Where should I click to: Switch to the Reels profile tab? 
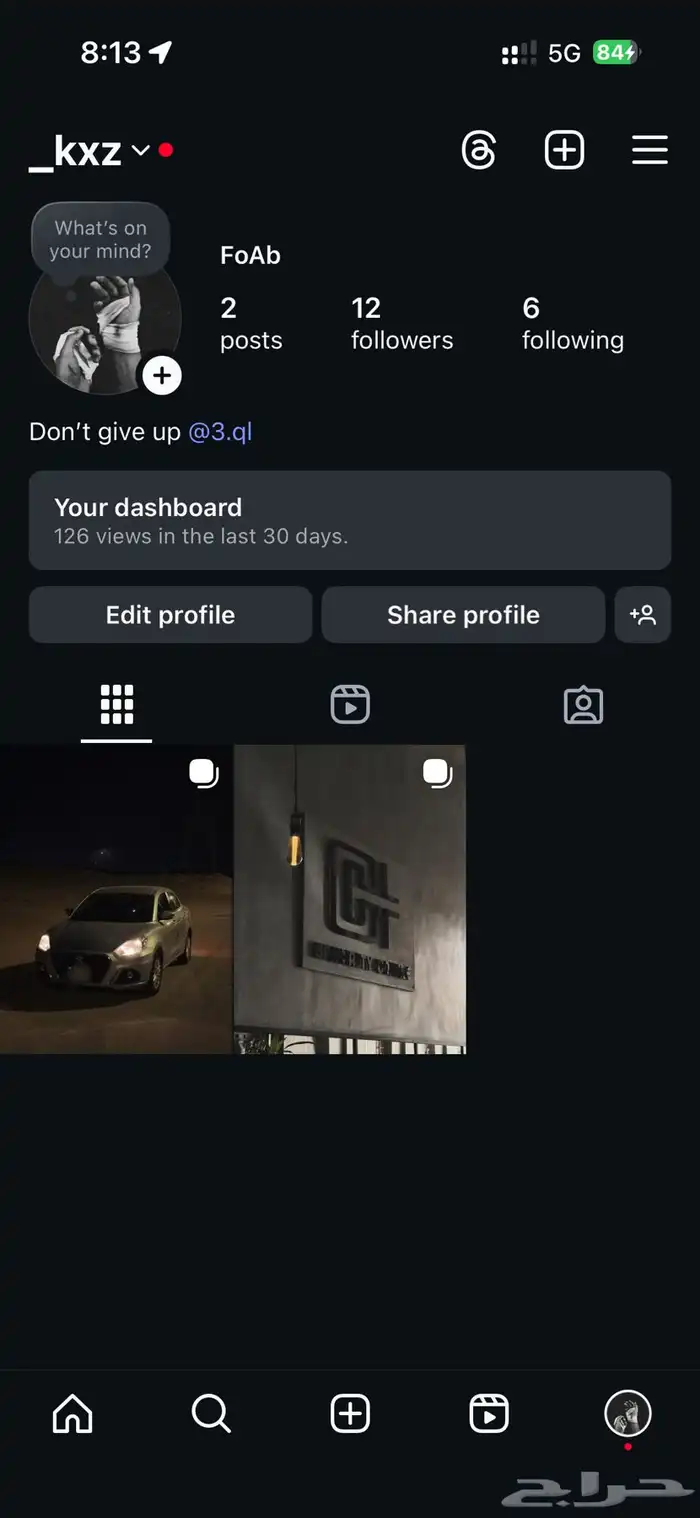click(350, 705)
